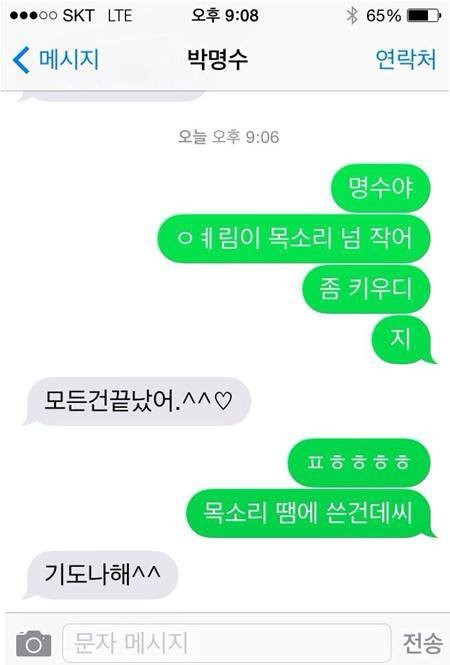Tap the 전송 send button

(x=422, y=643)
